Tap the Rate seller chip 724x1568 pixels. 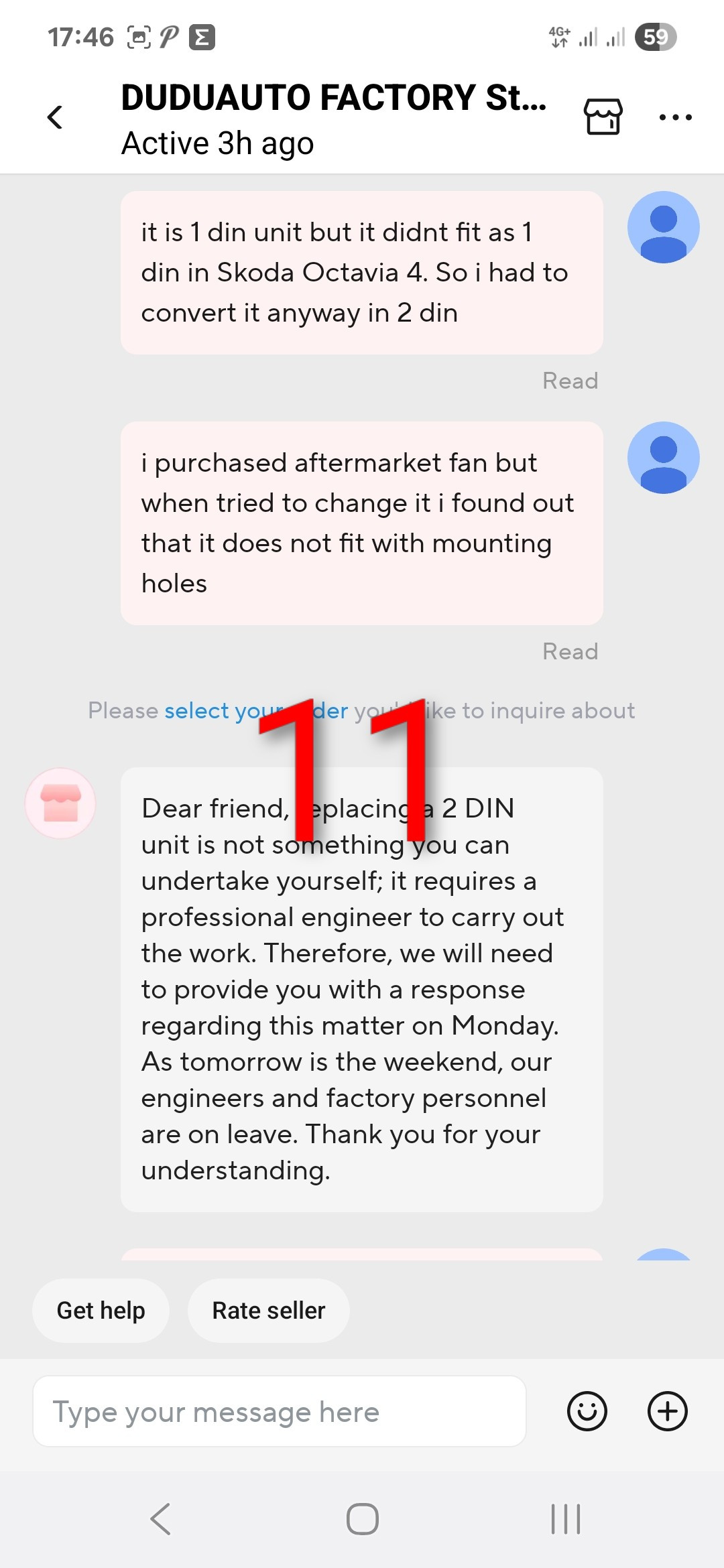268,1310
